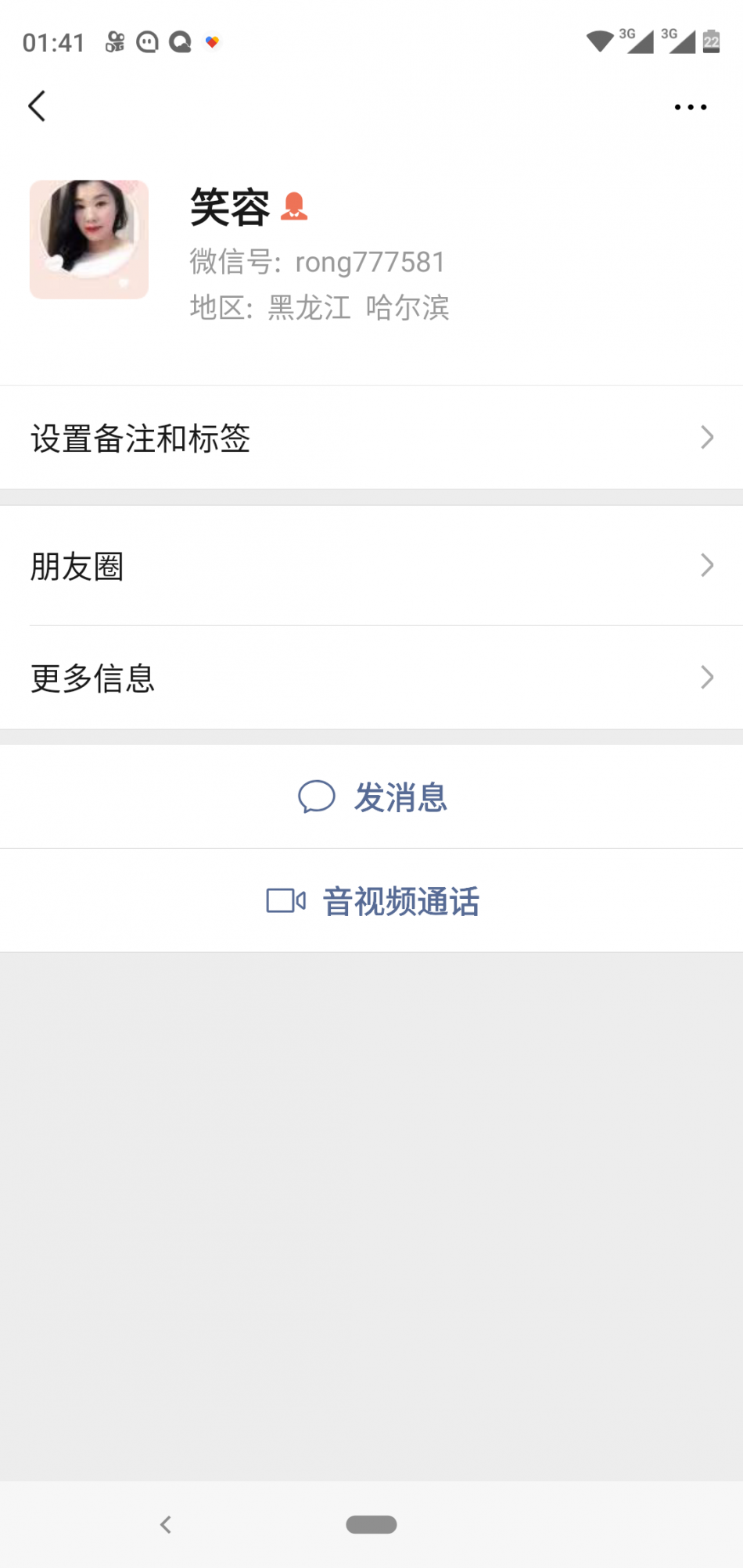
Task: Start 音视频通话 call
Action: click(x=372, y=901)
